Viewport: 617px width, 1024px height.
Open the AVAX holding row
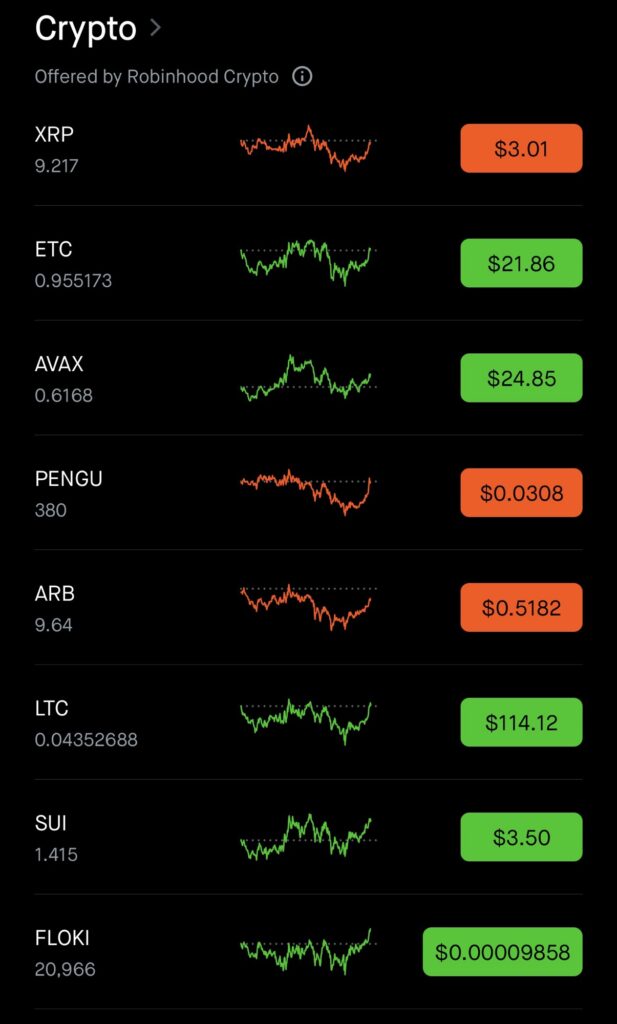click(x=308, y=378)
